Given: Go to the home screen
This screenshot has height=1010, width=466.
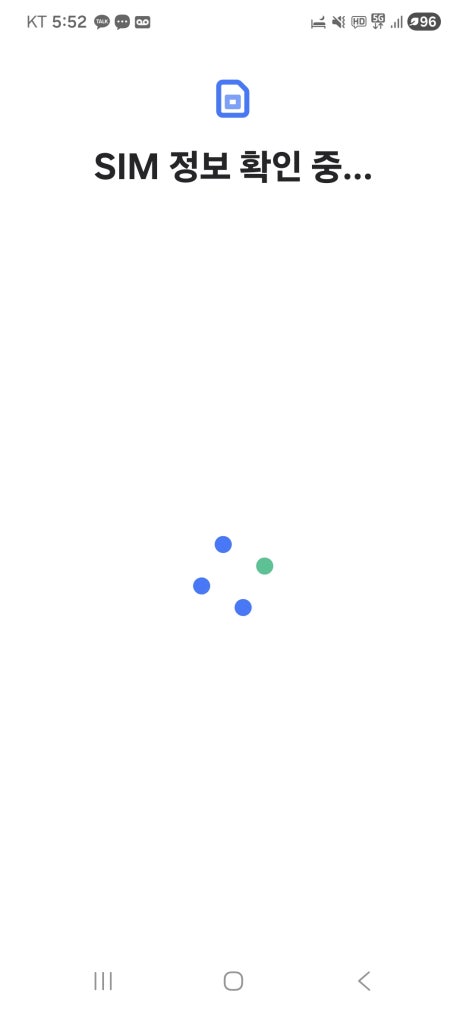Looking at the screenshot, I should point(233,981).
